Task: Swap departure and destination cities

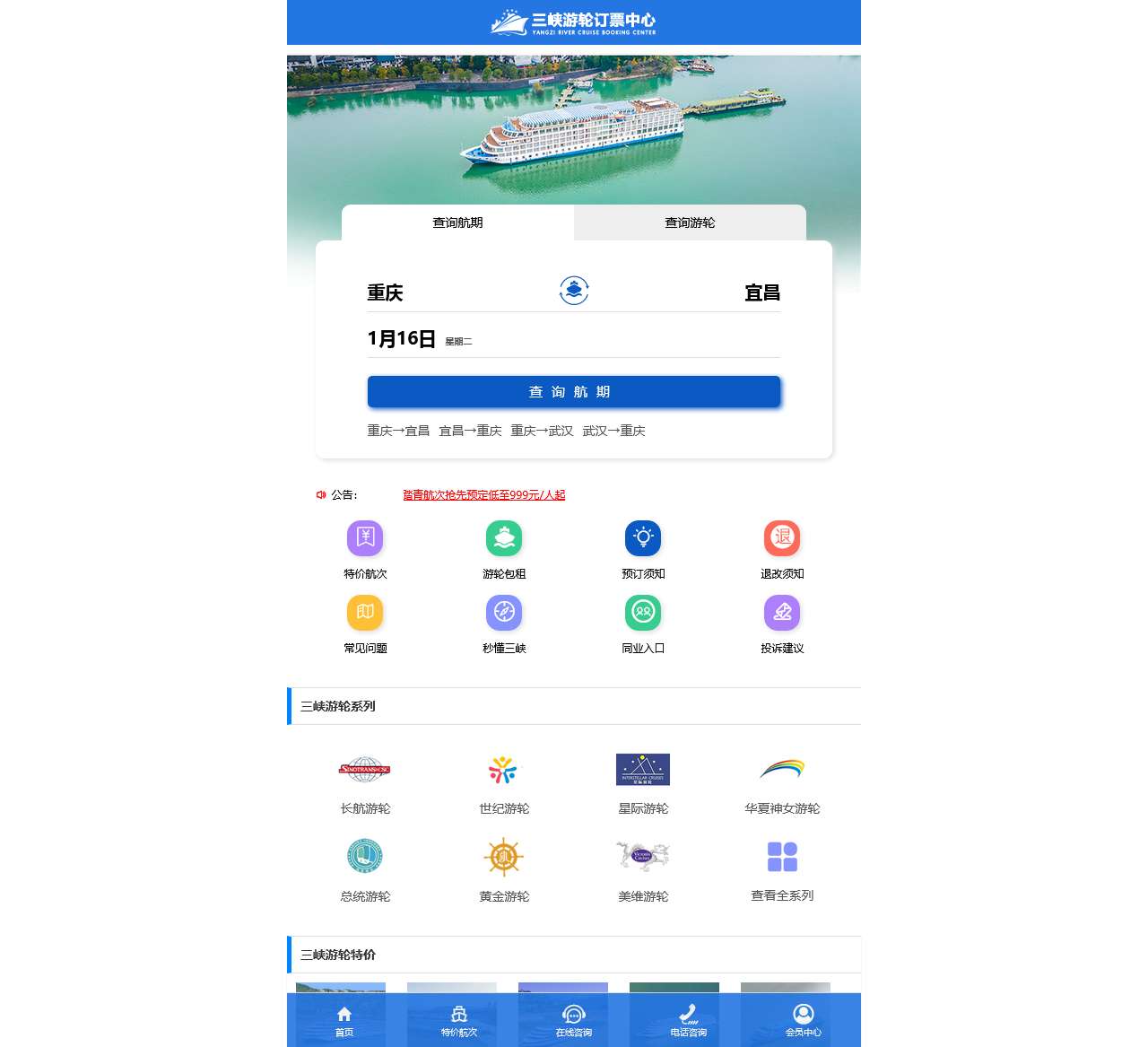Action: (x=574, y=291)
